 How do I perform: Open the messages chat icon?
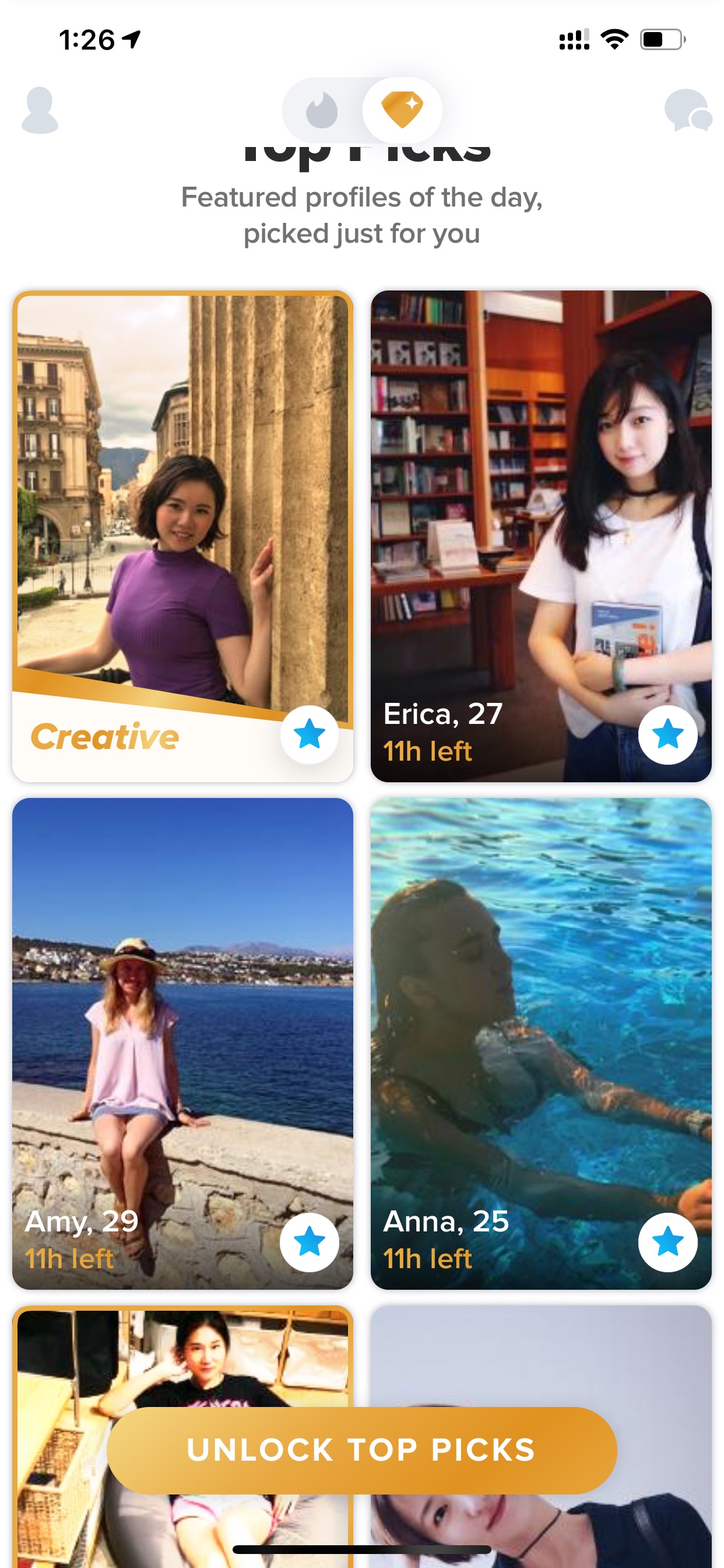pyautogui.click(x=687, y=110)
